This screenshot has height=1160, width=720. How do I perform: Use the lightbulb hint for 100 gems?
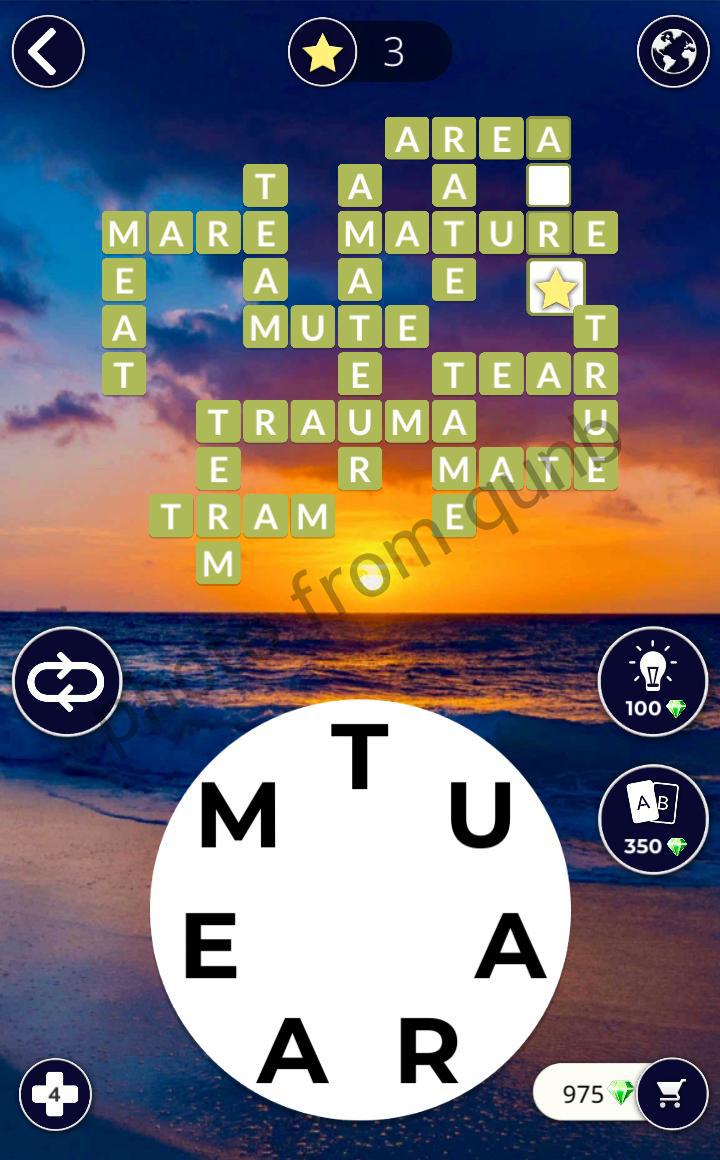point(653,682)
